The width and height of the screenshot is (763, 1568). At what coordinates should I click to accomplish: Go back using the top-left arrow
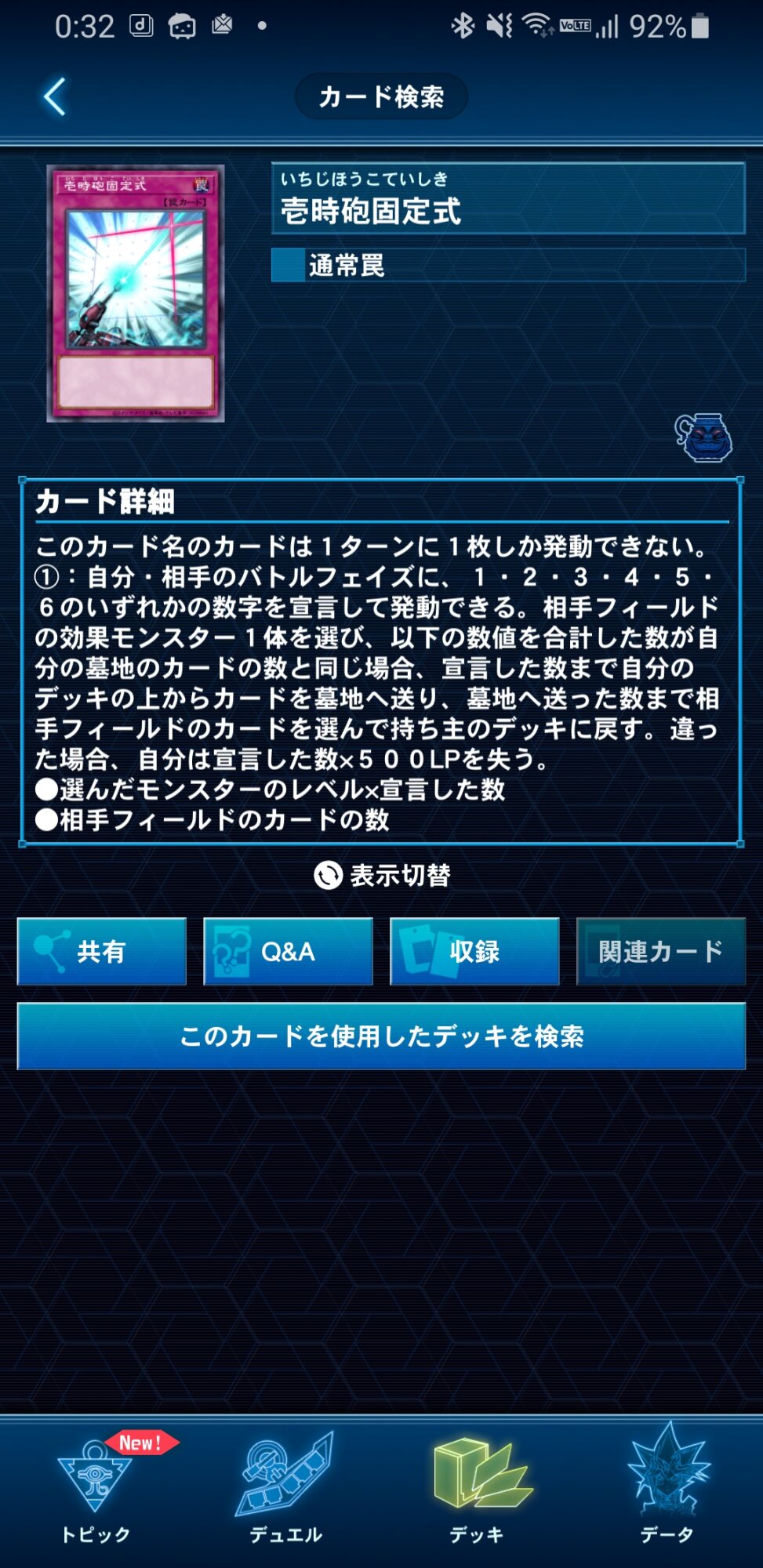(55, 97)
